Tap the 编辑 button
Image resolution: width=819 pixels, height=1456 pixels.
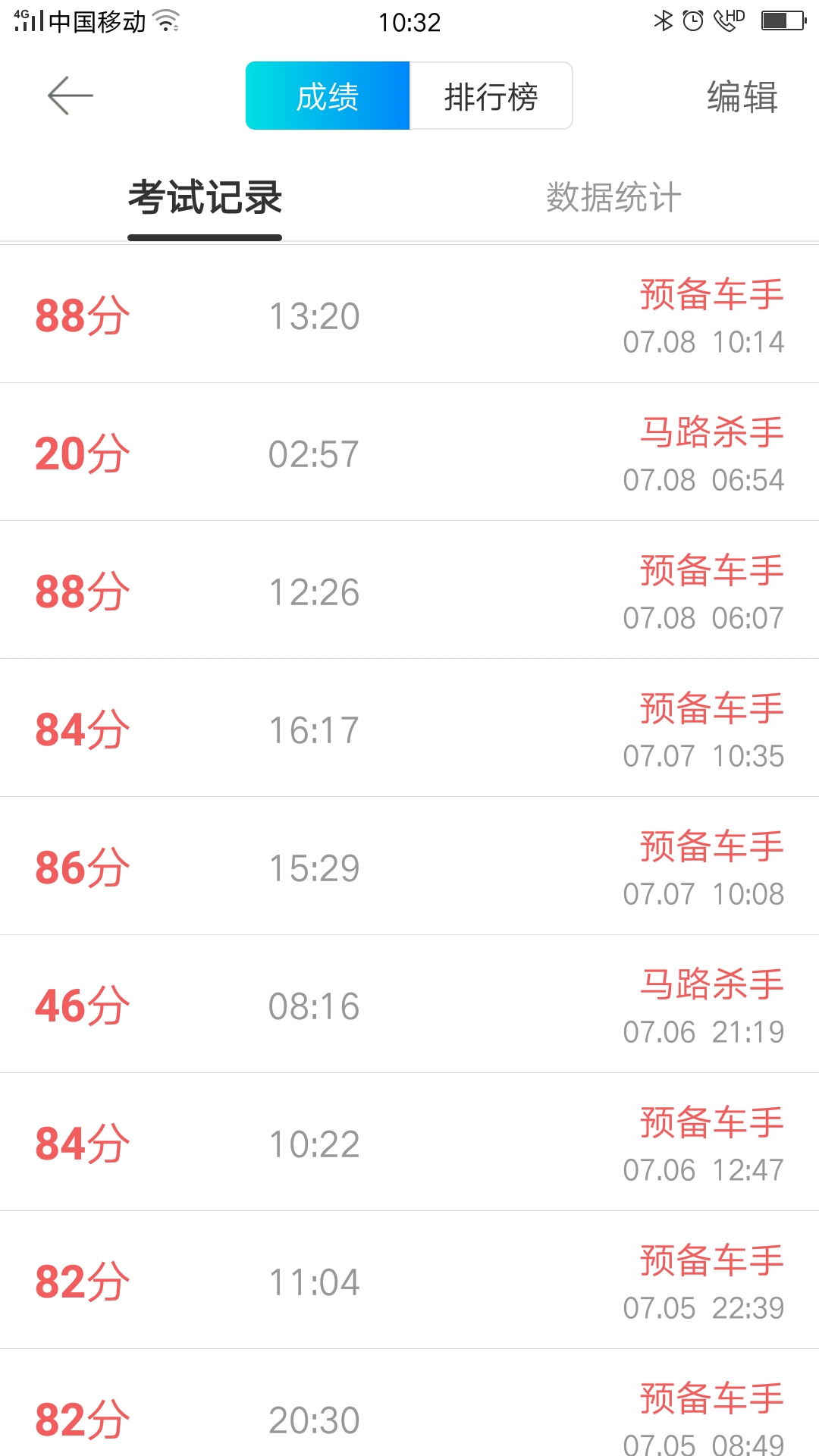point(742,97)
